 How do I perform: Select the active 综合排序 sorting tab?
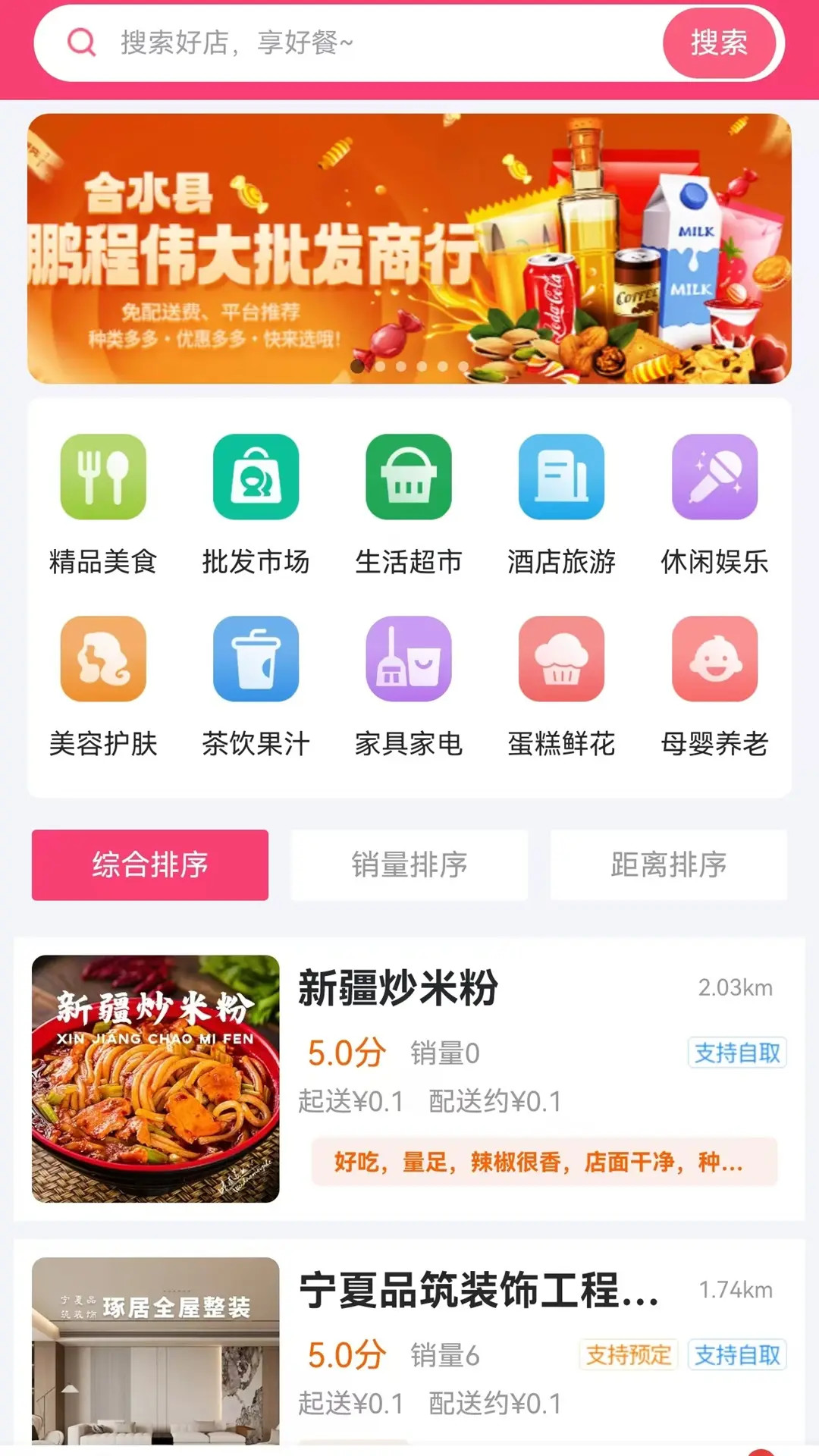[149, 864]
